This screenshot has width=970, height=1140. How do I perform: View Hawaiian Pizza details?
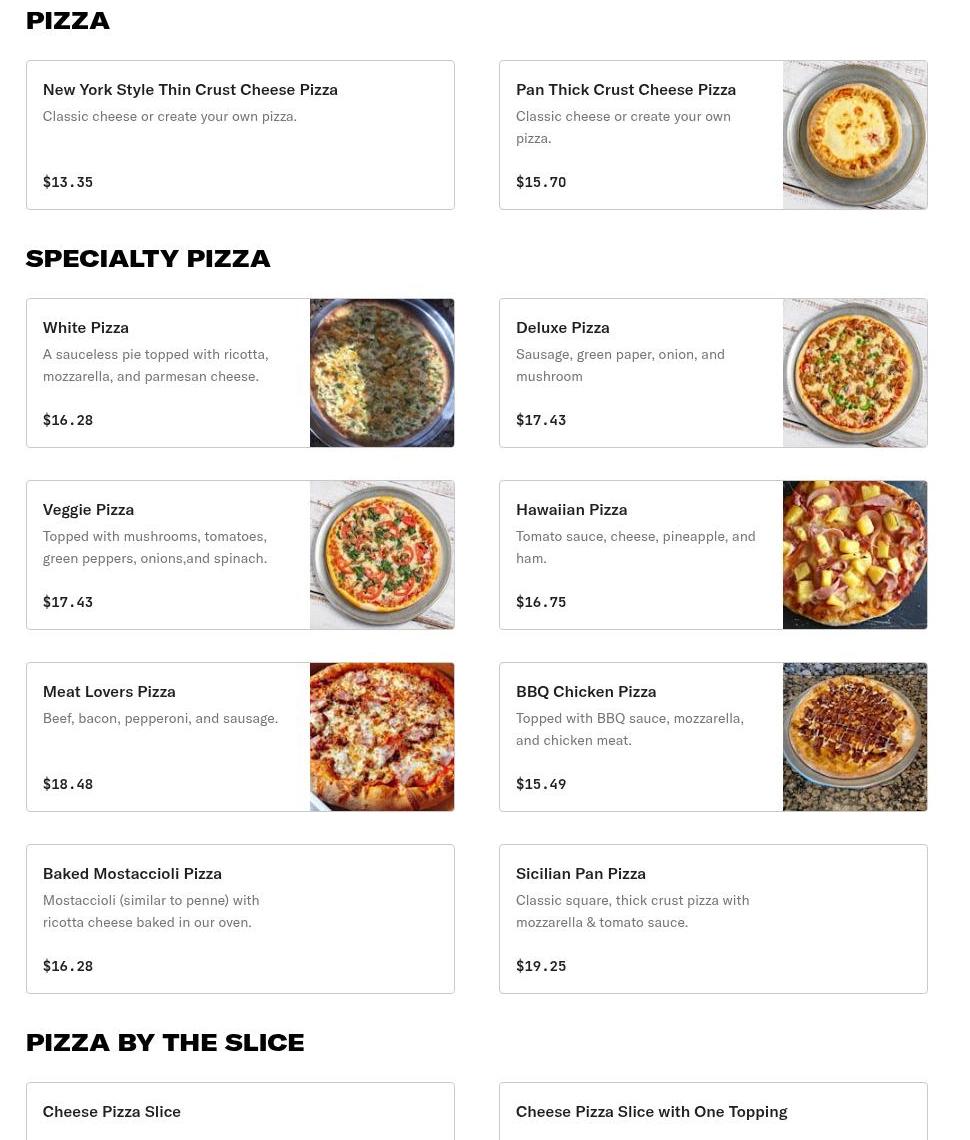coord(712,555)
